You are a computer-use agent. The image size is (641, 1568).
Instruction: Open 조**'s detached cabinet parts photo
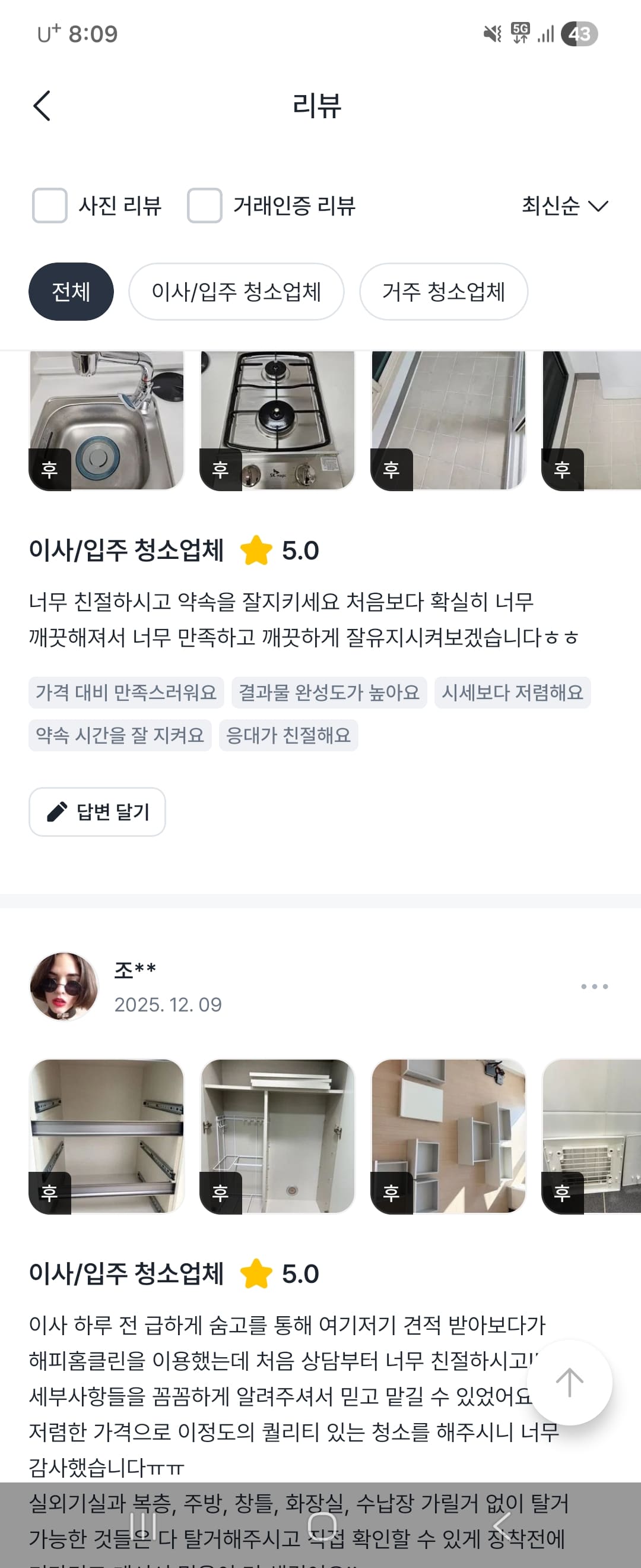[448, 1136]
